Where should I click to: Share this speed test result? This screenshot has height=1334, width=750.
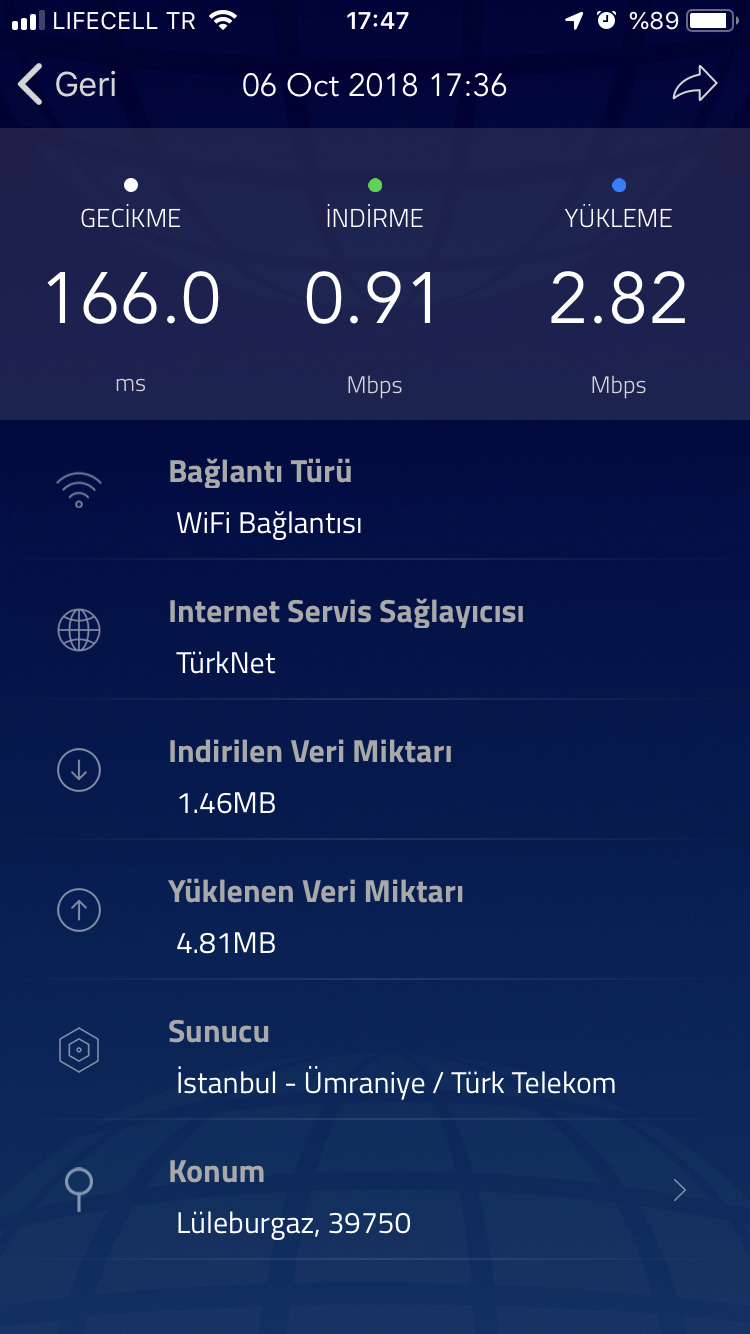pyautogui.click(x=695, y=84)
